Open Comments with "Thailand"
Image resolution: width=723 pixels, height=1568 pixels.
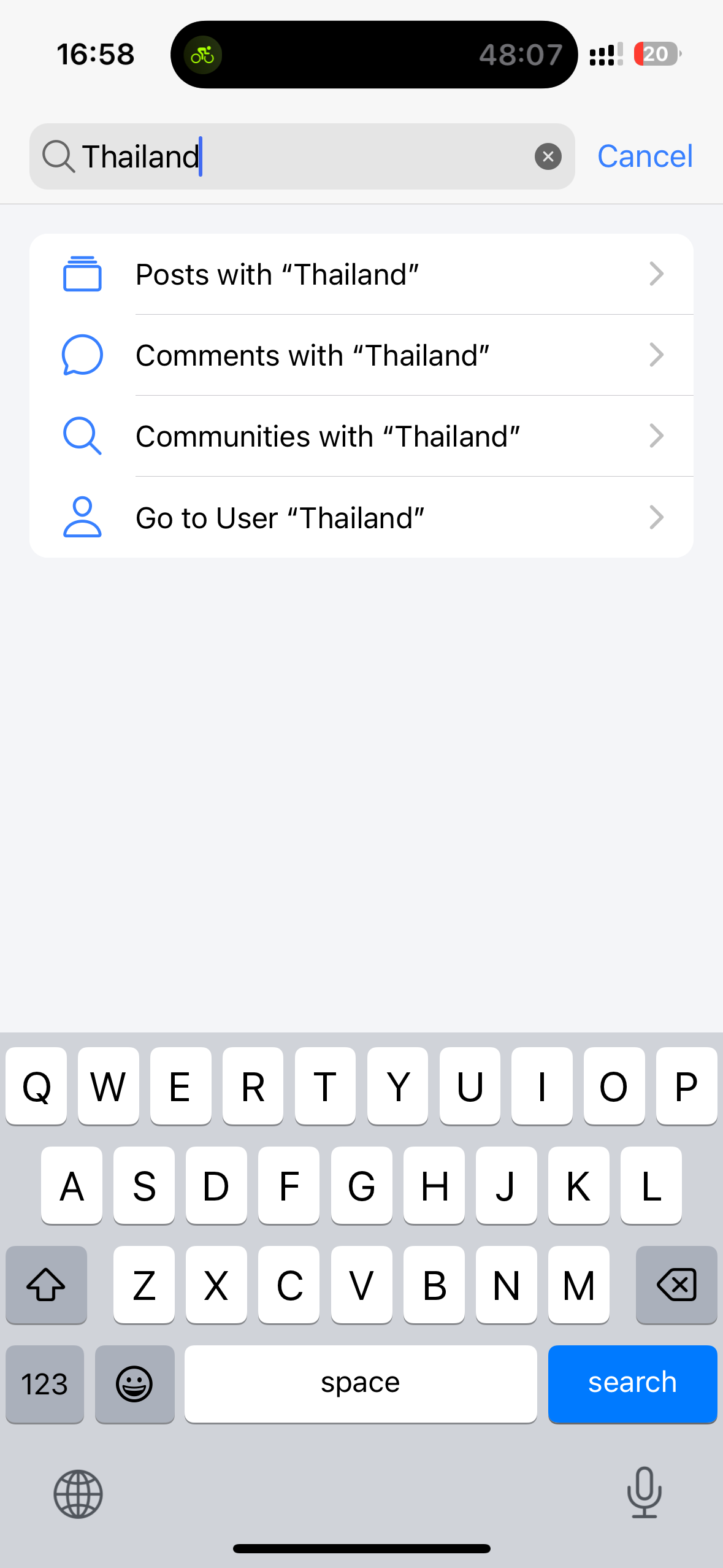(x=361, y=355)
